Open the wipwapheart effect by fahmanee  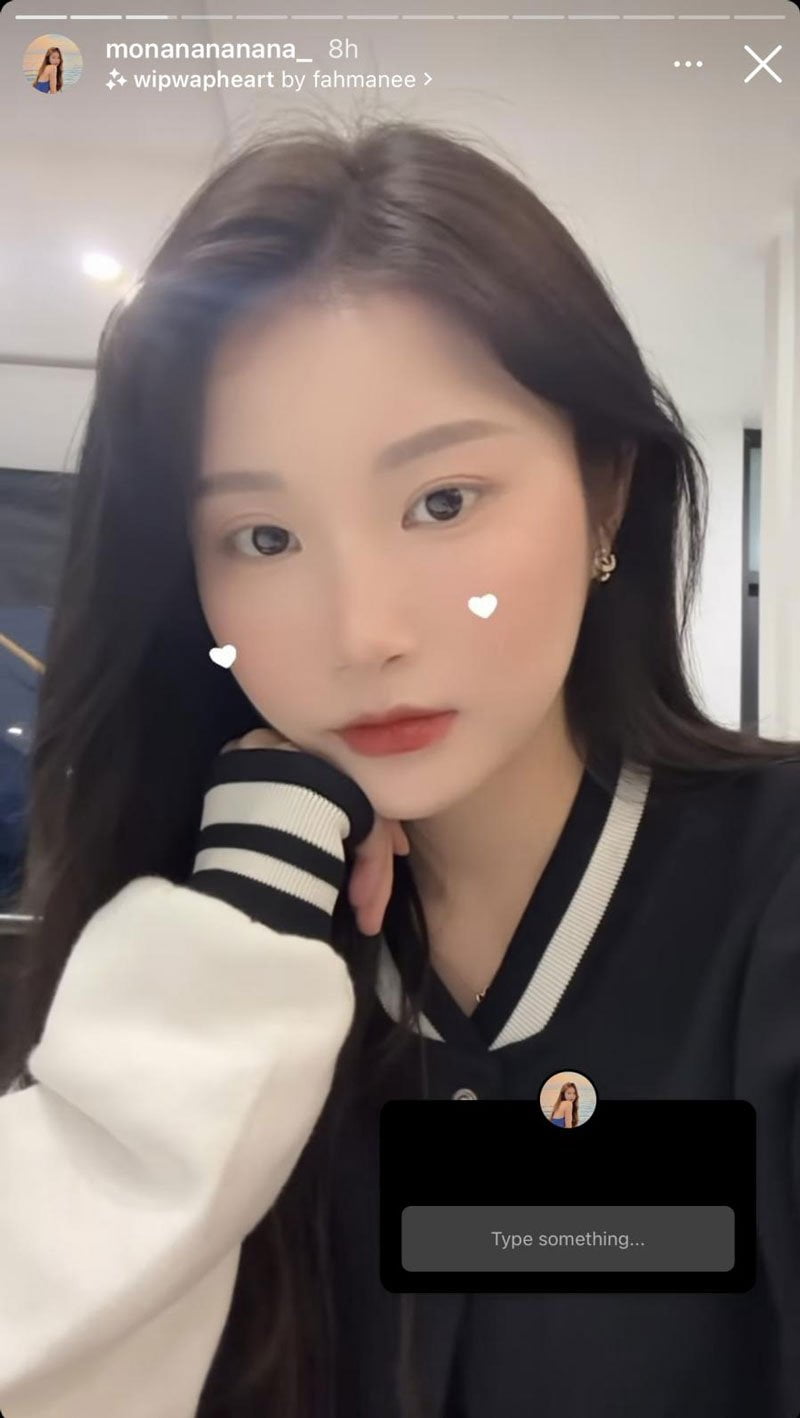click(x=268, y=80)
